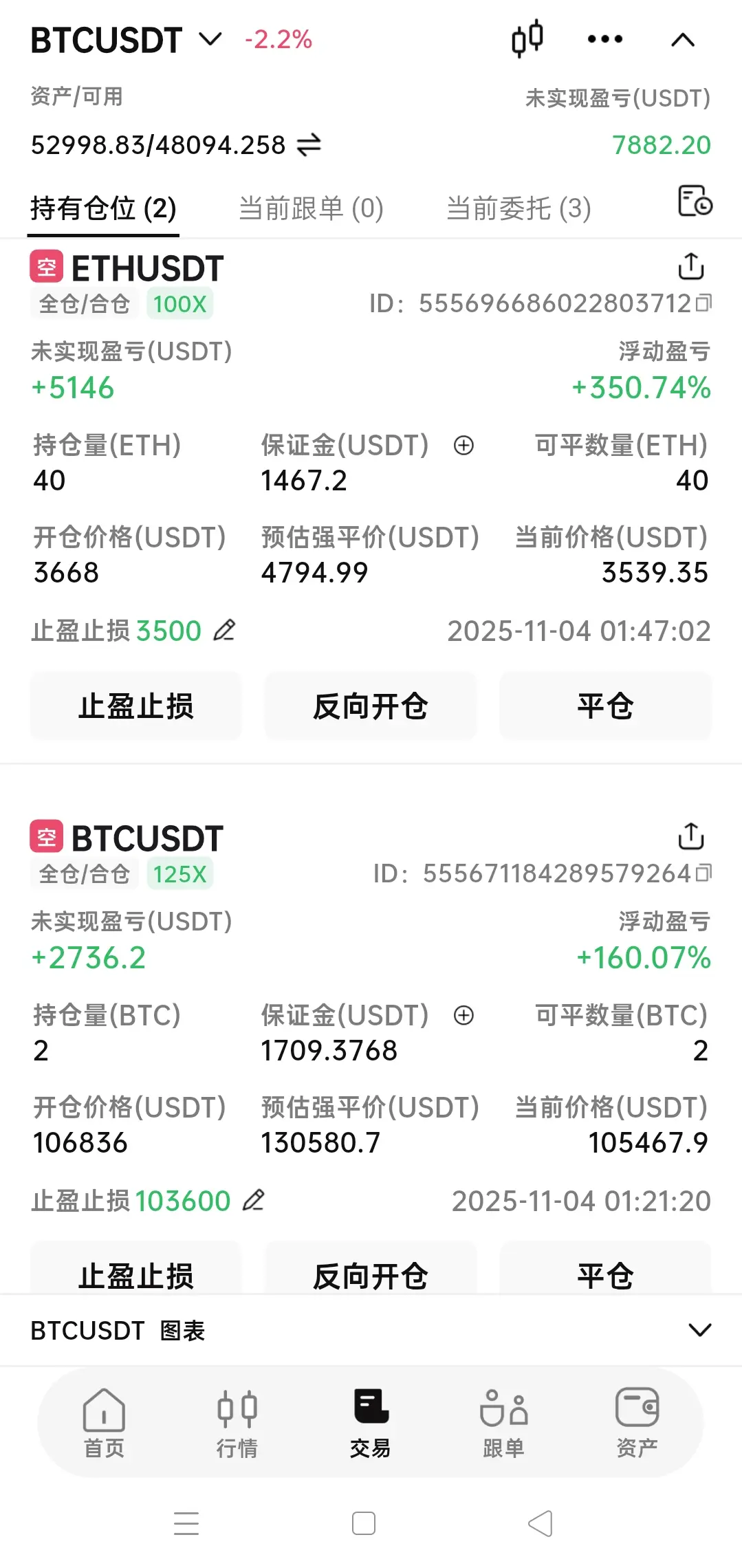Open the BTCUSDT trading pair dropdown
This screenshot has width=742, height=1568.
[x=210, y=39]
